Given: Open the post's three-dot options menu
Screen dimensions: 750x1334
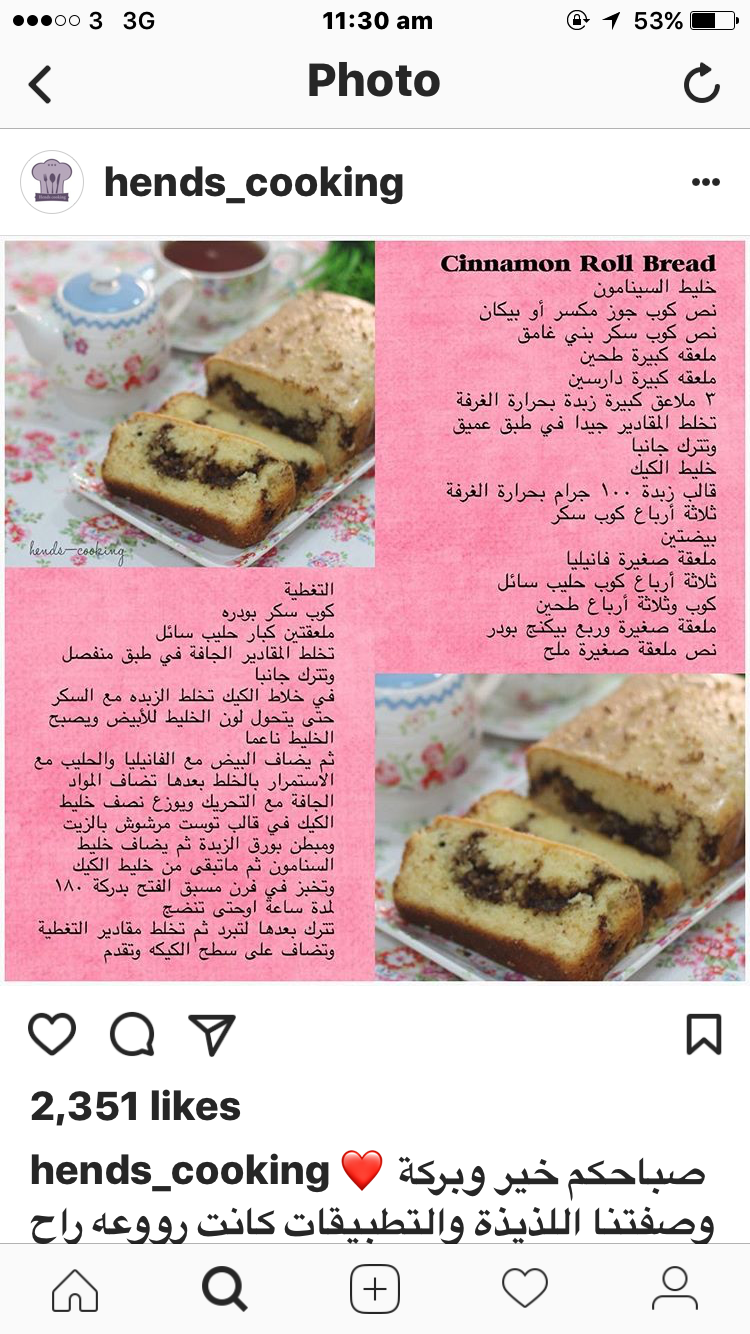Looking at the screenshot, I should [706, 182].
